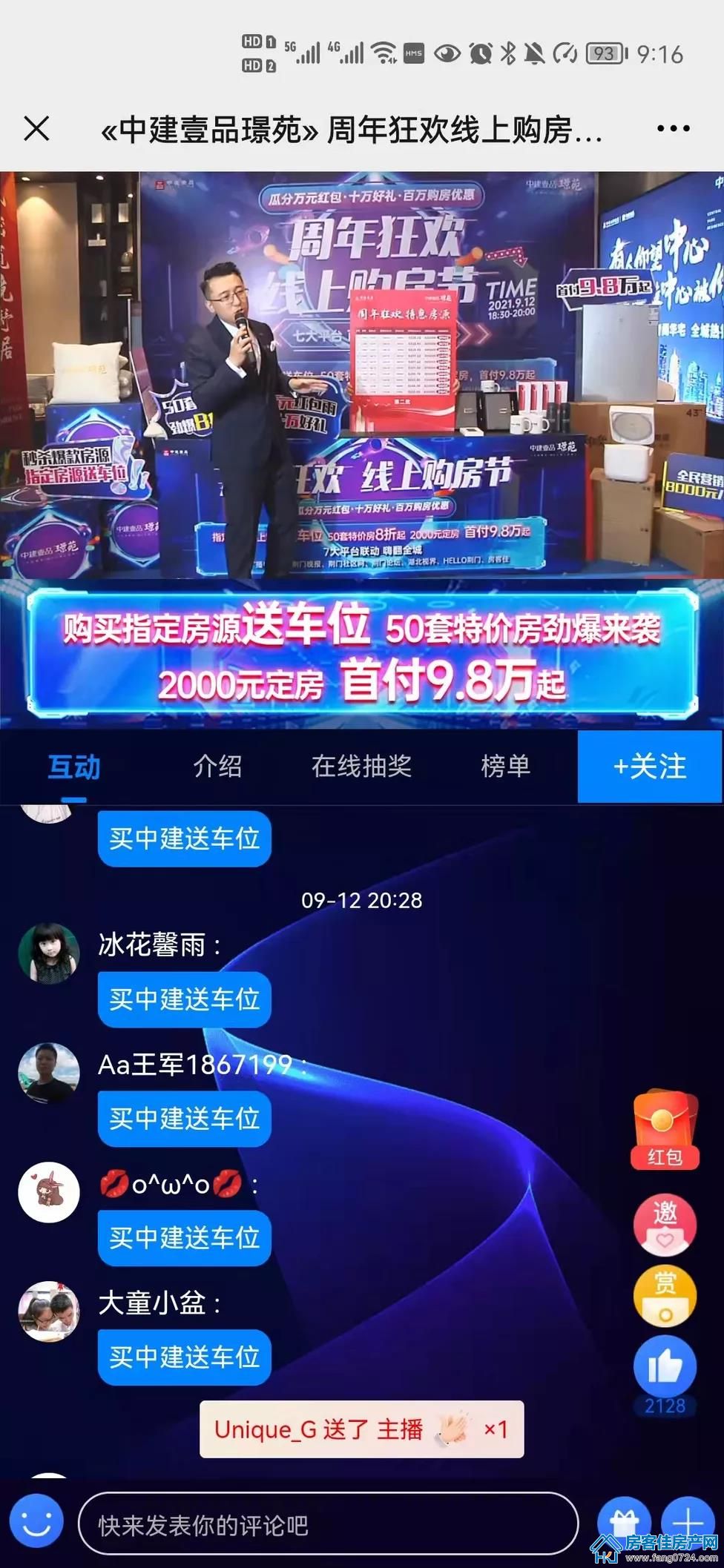Image resolution: width=724 pixels, height=1568 pixels.
Task: Tap the live video player
Action: [362, 375]
